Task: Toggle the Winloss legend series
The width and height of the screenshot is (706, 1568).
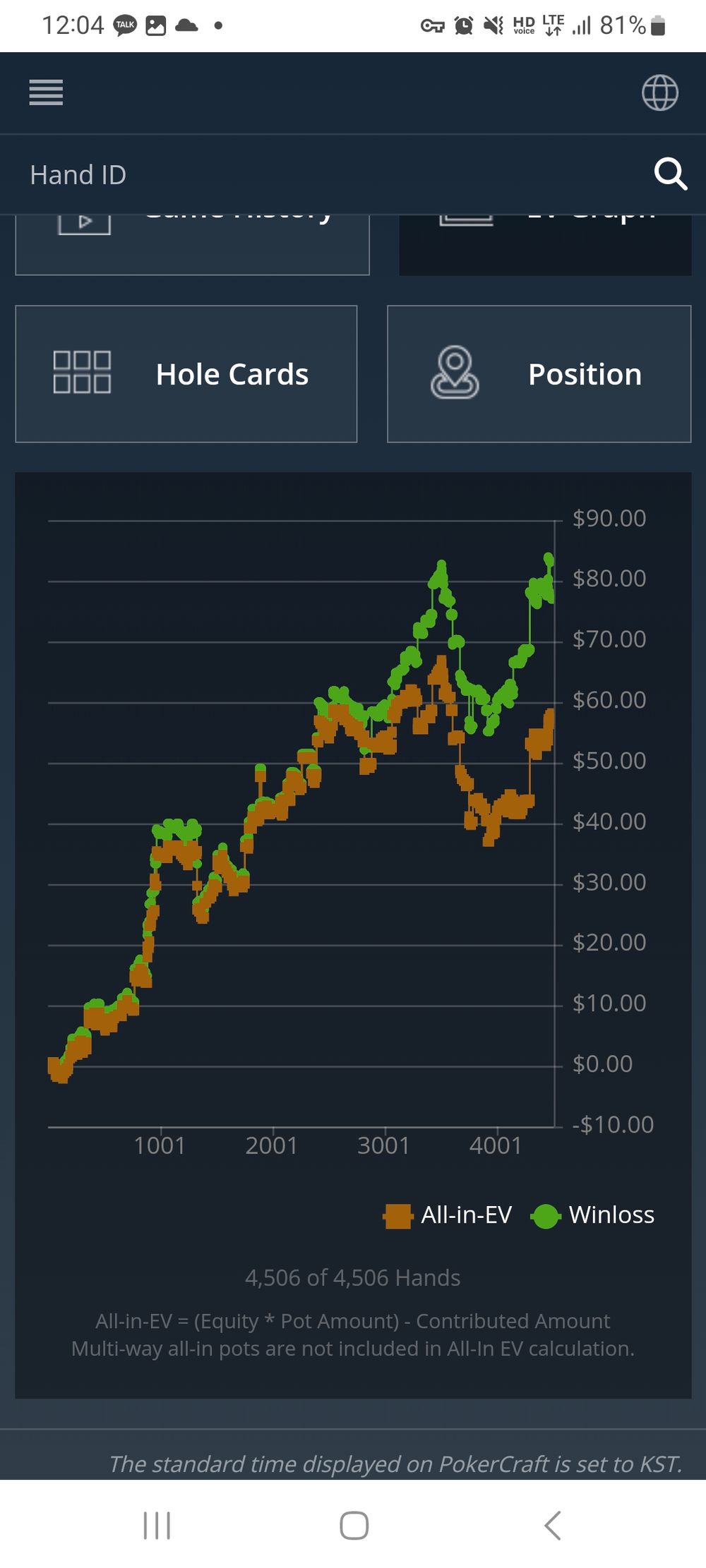Action: pos(593,1215)
